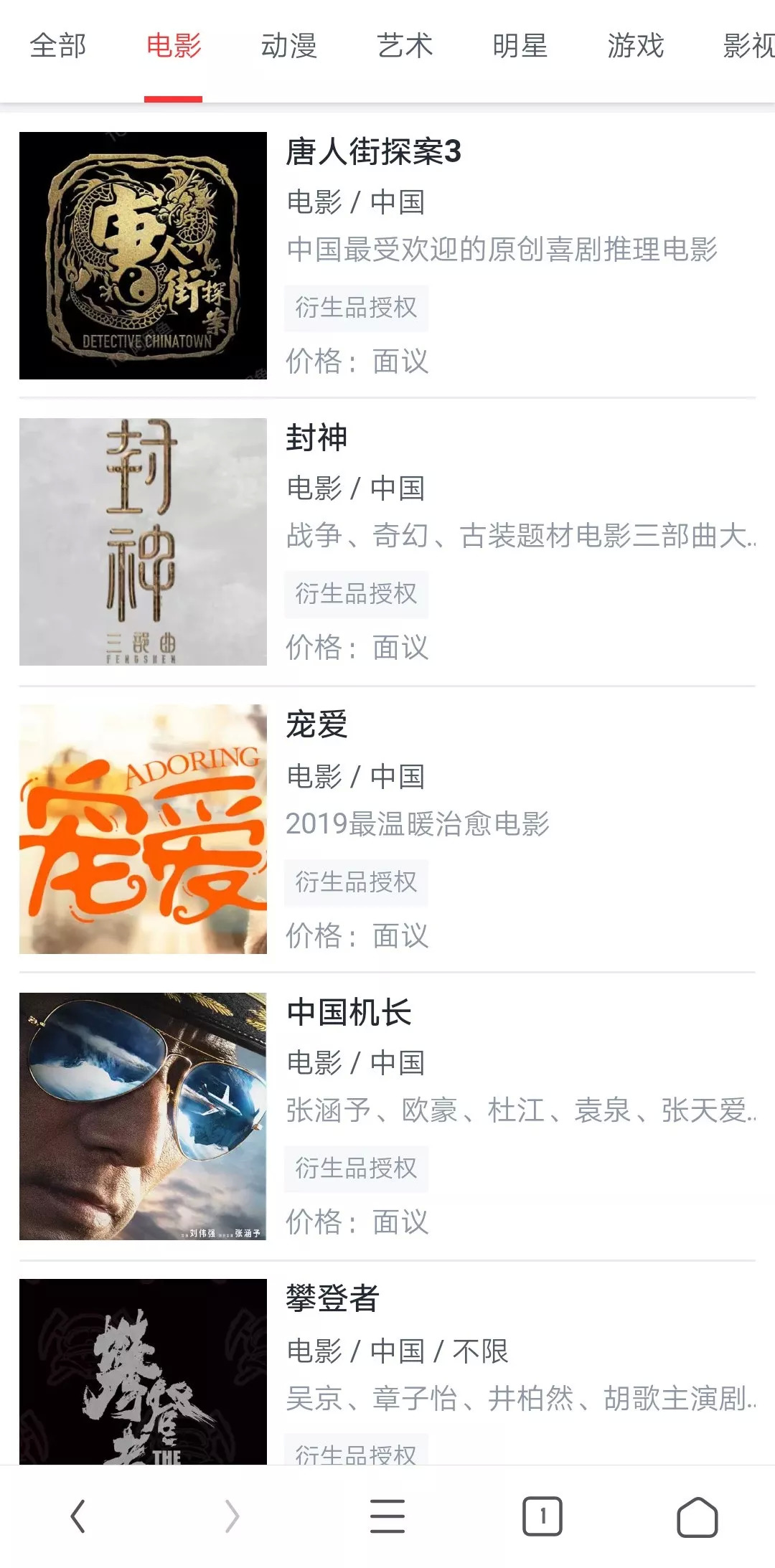The height and width of the screenshot is (1568, 775).
Task: Open the 宠爱 movie listing
Action: (x=316, y=724)
